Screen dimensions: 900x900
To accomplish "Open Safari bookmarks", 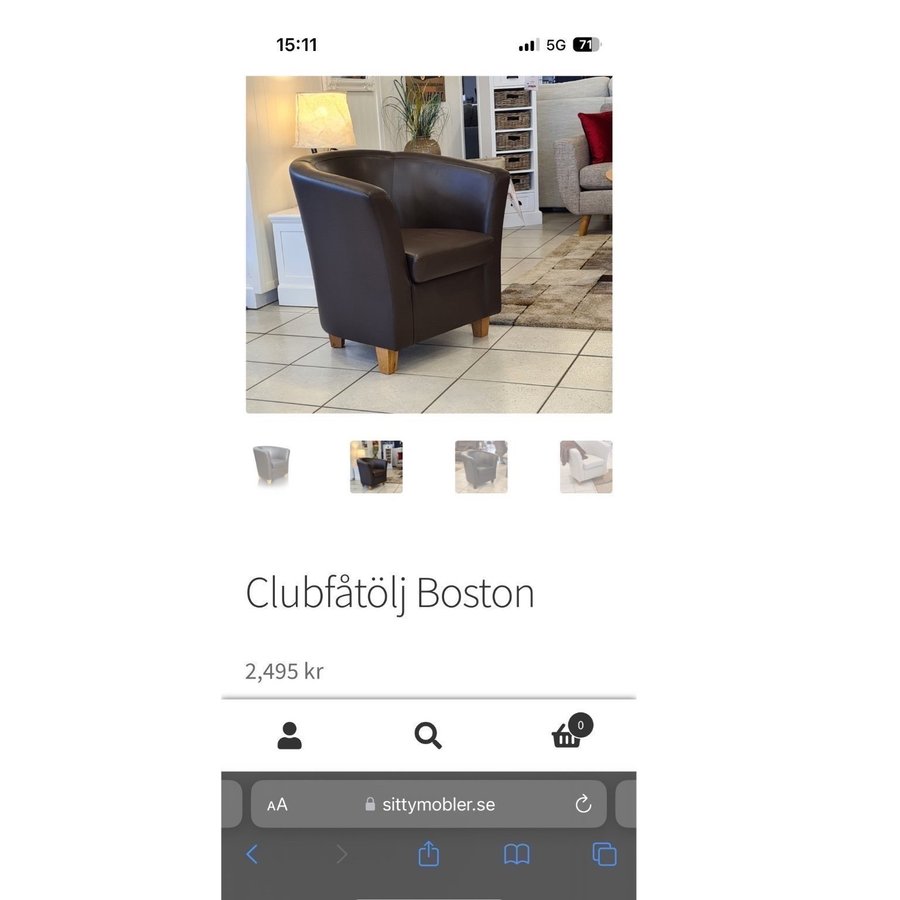I will point(516,854).
